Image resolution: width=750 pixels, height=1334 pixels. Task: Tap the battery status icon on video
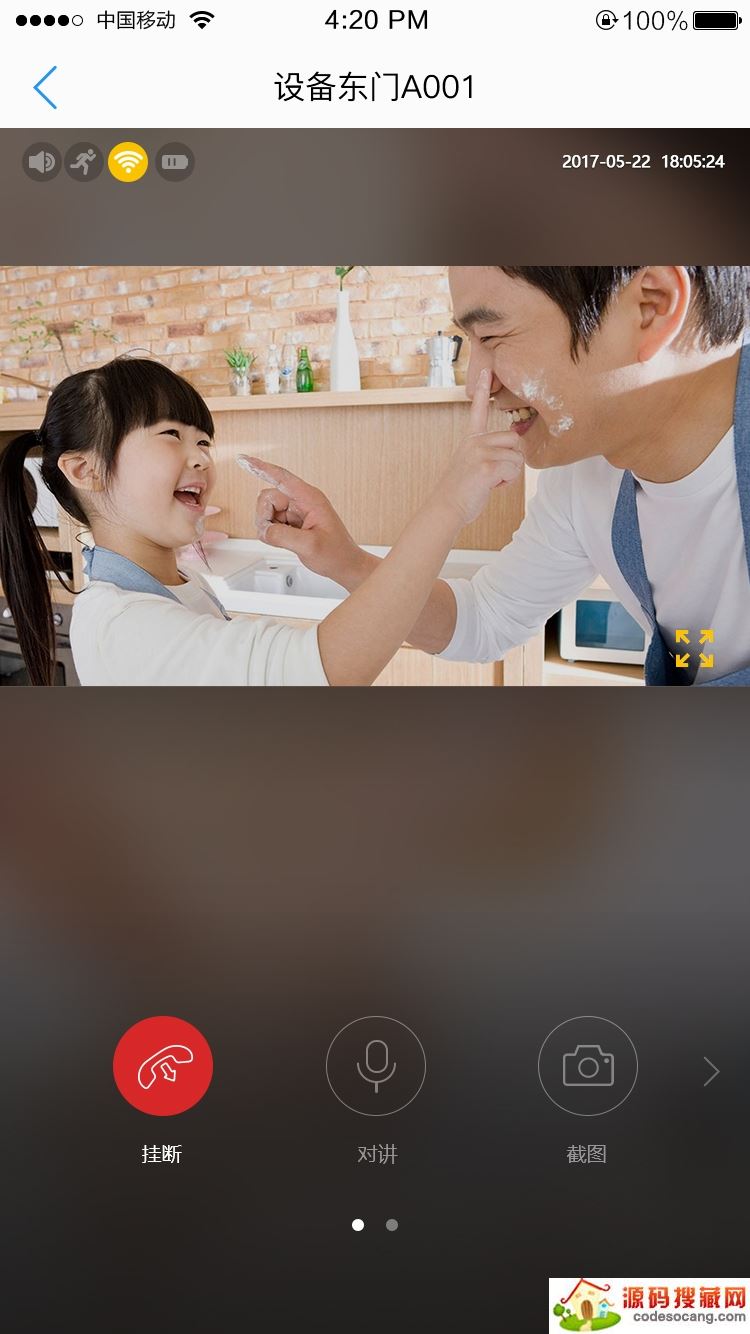click(x=175, y=162)
